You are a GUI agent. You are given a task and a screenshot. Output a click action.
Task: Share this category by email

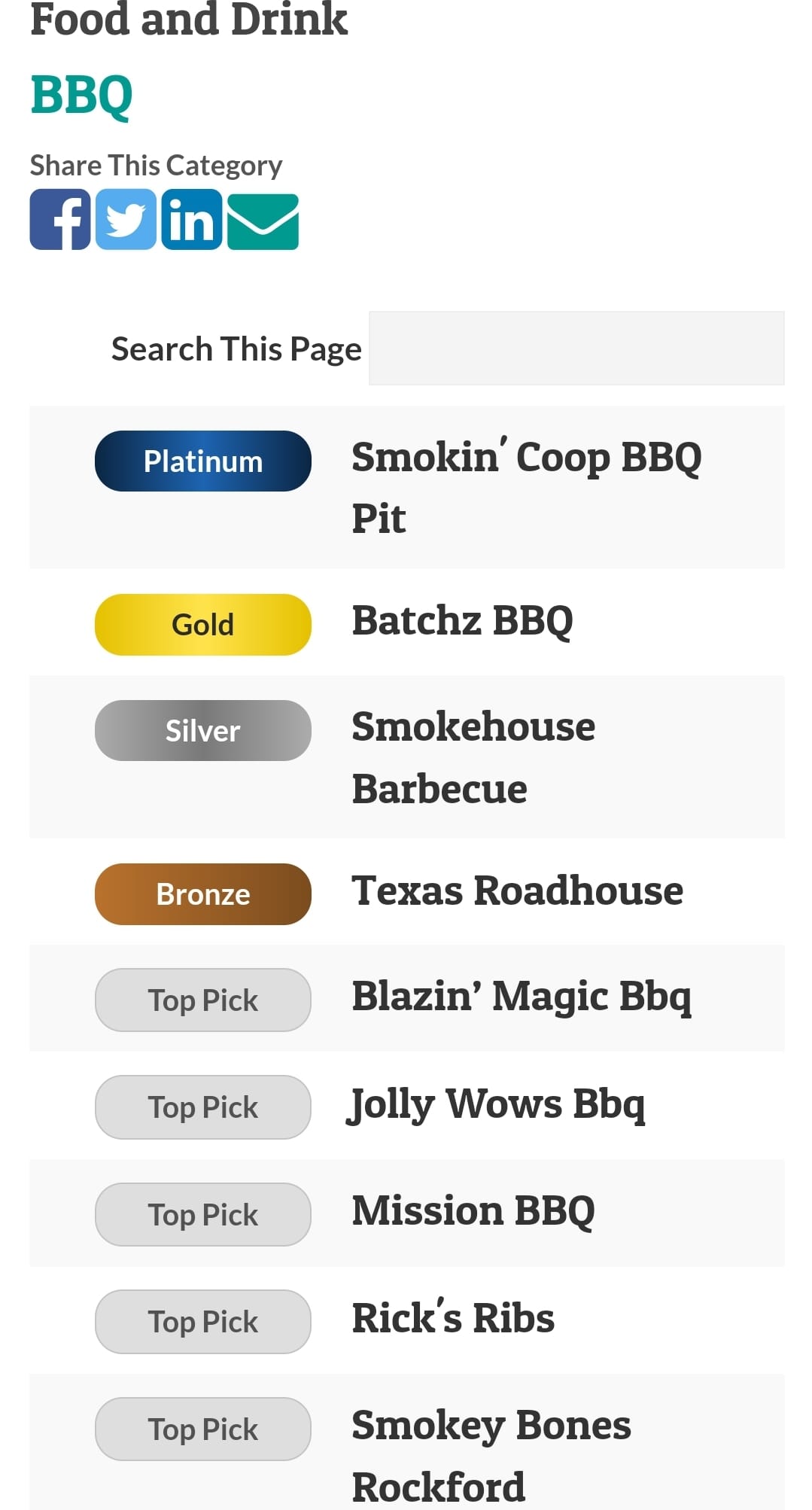[x=263, y=221]
